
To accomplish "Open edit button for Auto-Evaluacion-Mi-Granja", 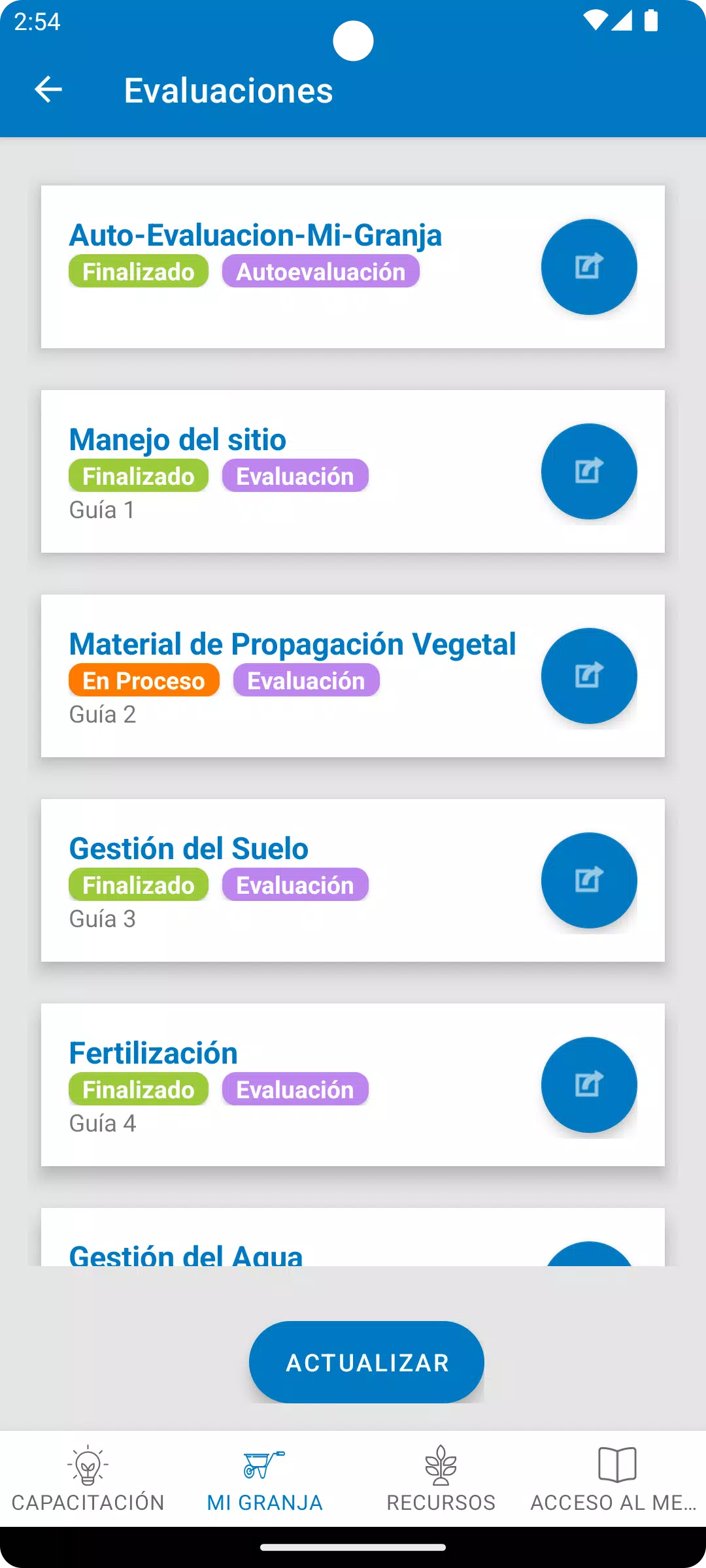I will point(589,267).
